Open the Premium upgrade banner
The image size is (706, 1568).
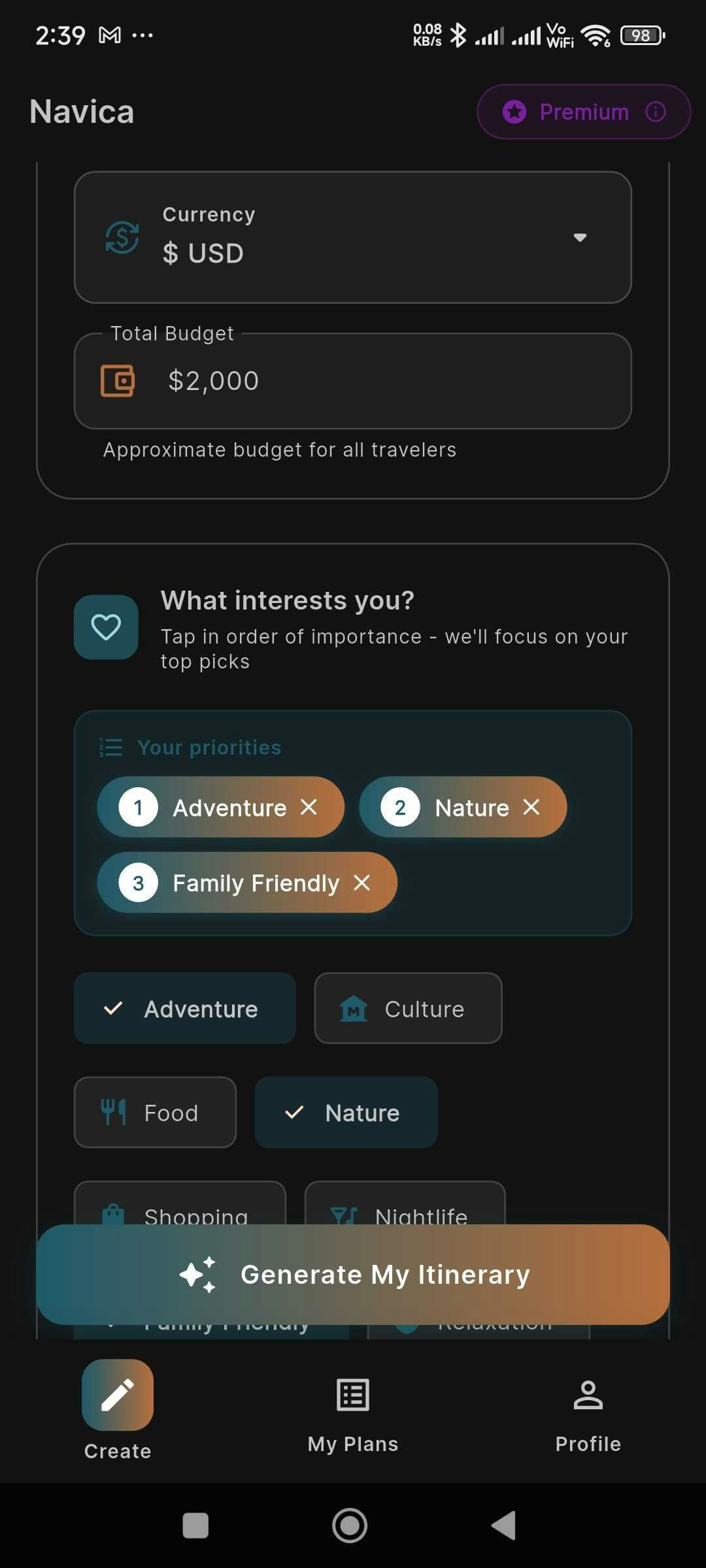pos(584,111)
